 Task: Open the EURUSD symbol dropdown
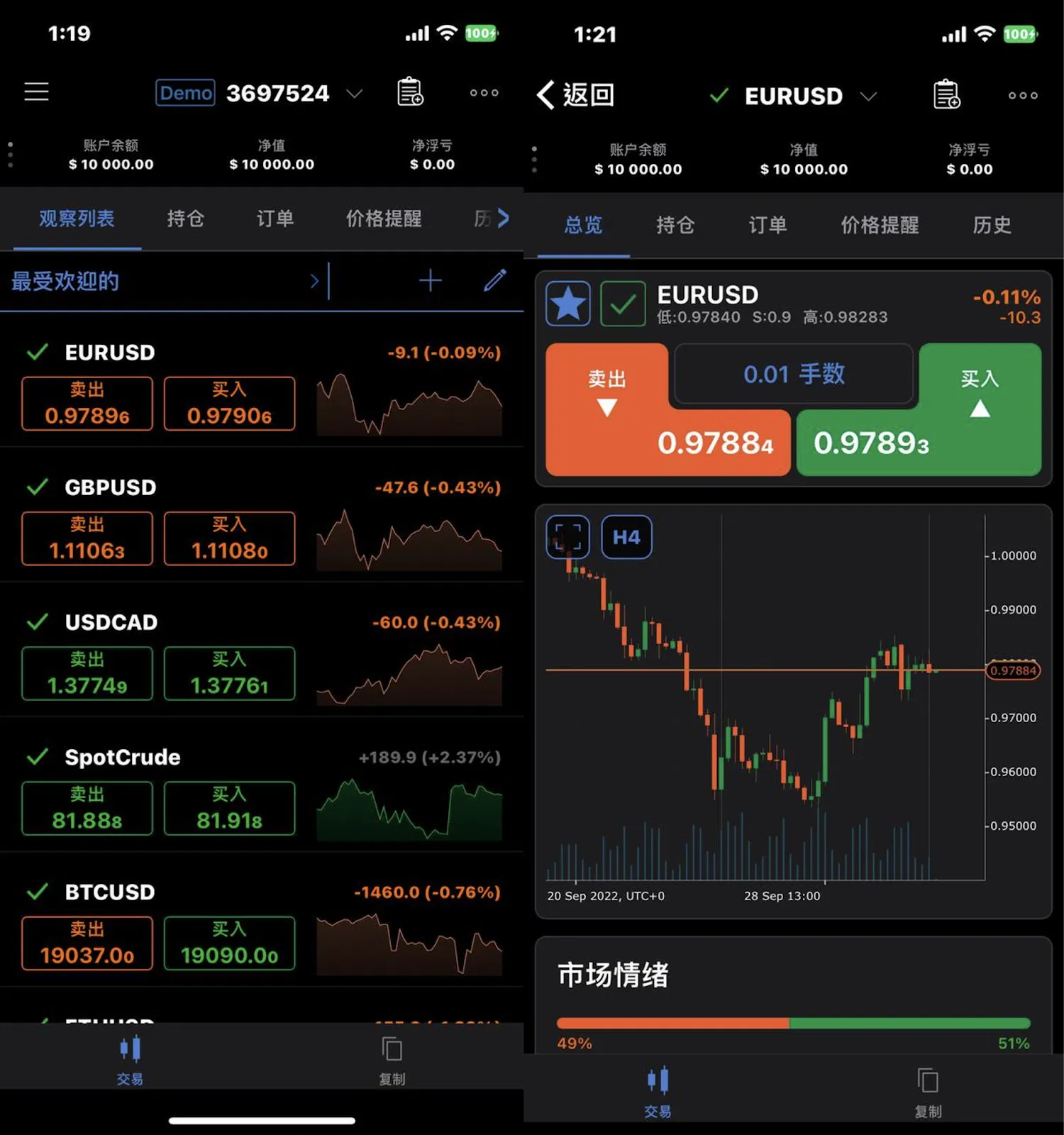click(868, 96)
